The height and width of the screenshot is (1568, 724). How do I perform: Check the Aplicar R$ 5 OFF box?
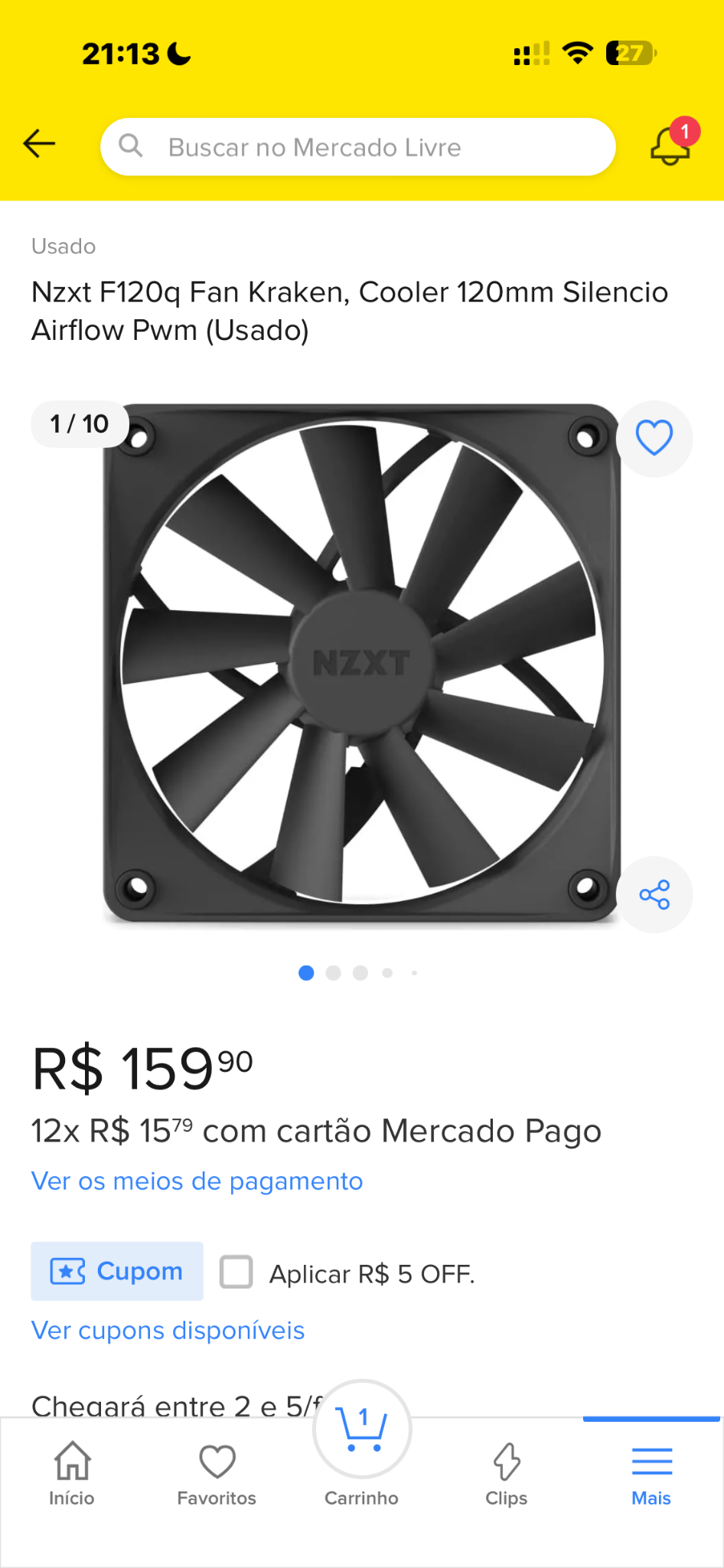tap(236, 1272)
